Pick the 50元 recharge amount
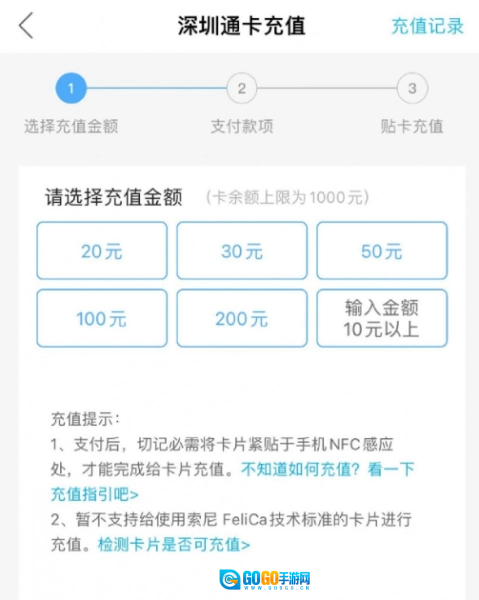This screenshot has height=600, width=479. click(x=382, y=251)
